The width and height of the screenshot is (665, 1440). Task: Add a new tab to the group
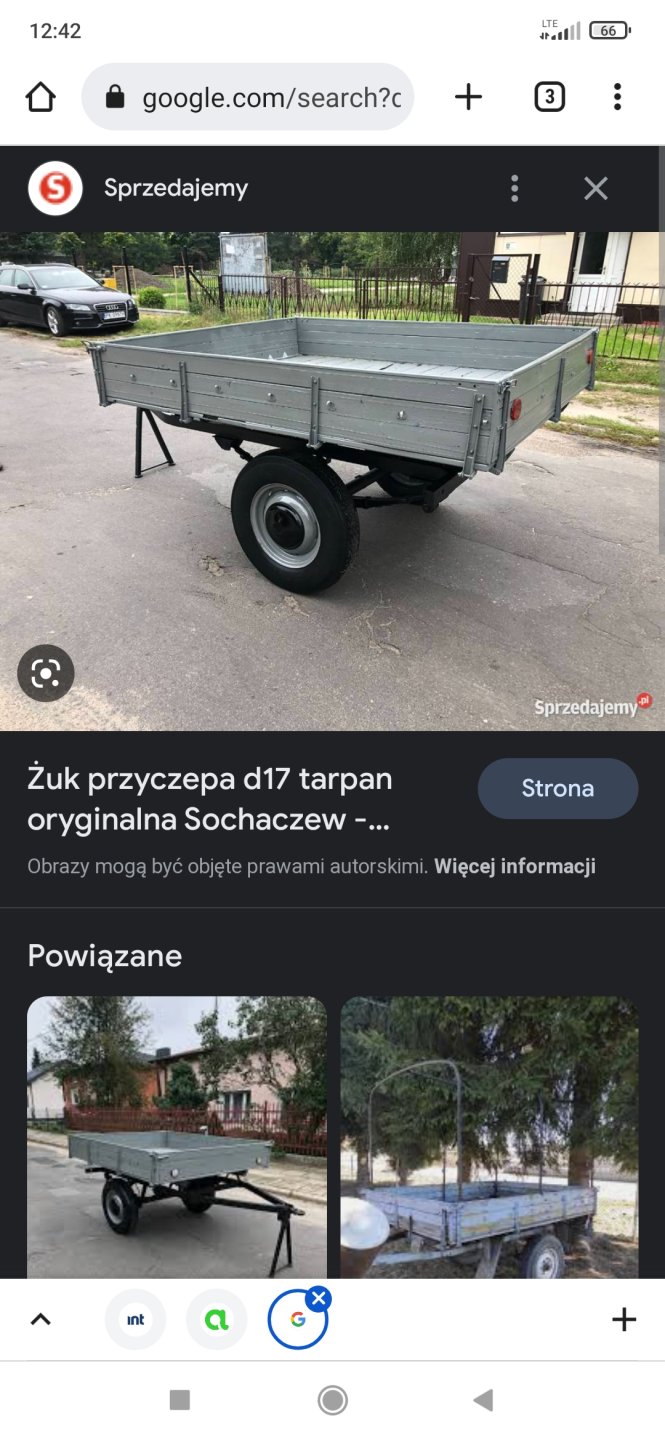[x=623, y=1319]
